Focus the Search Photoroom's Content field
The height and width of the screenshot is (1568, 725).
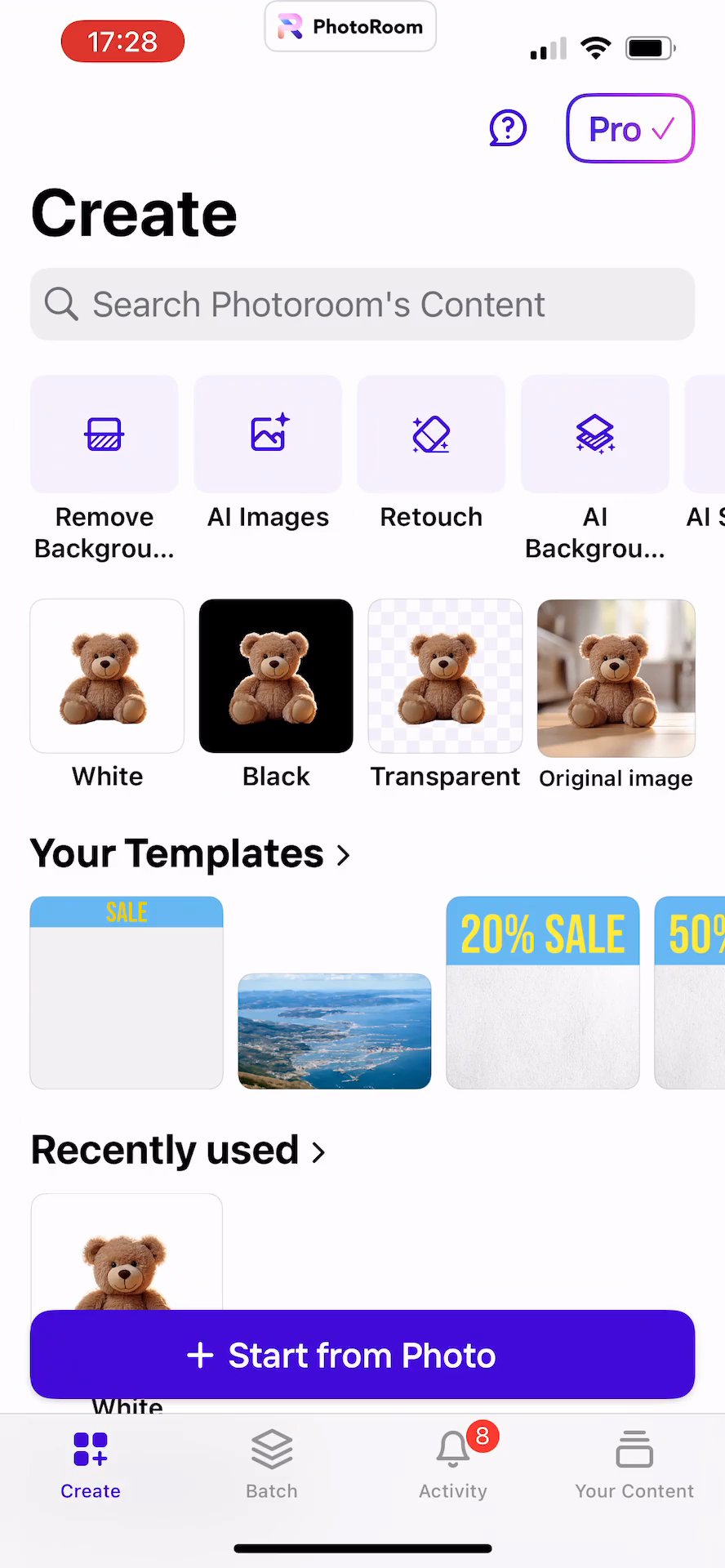(362, 305)
